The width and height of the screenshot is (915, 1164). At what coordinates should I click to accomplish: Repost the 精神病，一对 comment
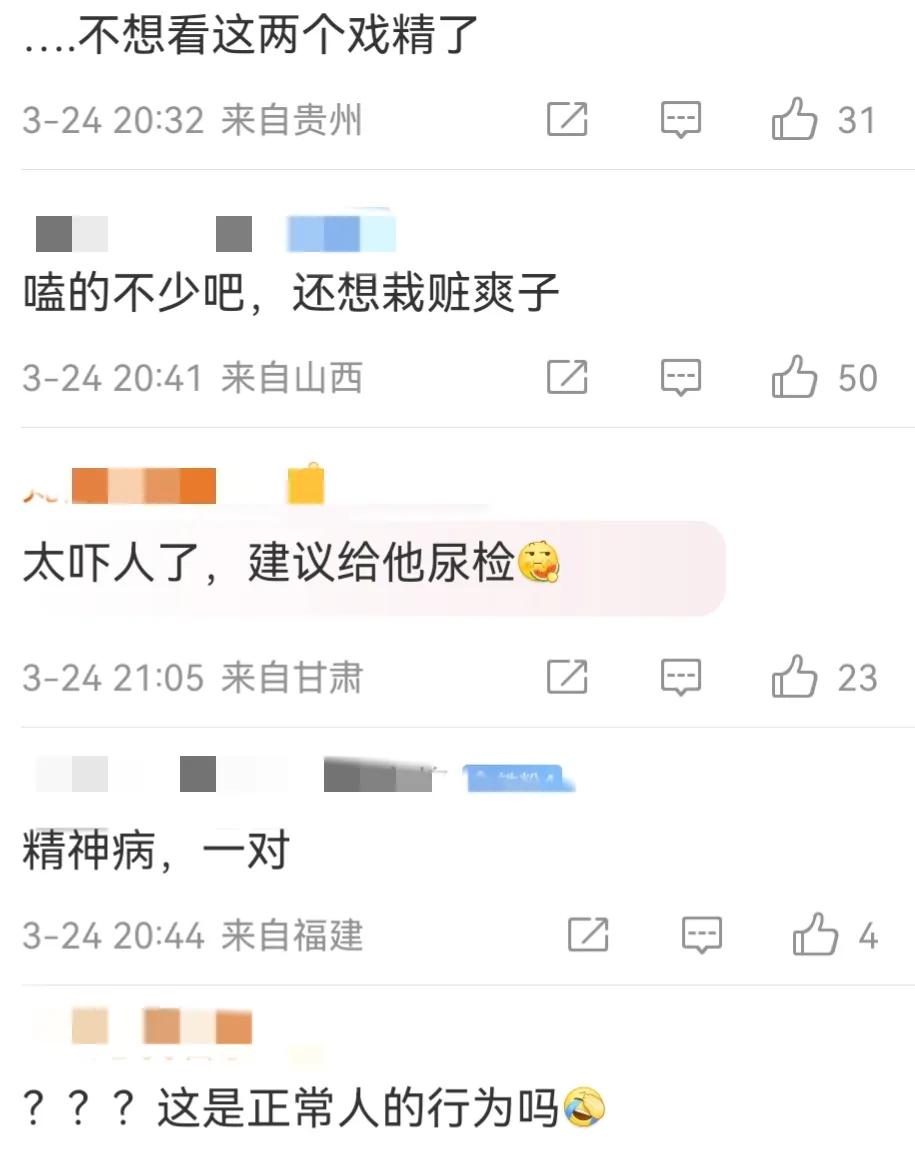click(588, 936)
